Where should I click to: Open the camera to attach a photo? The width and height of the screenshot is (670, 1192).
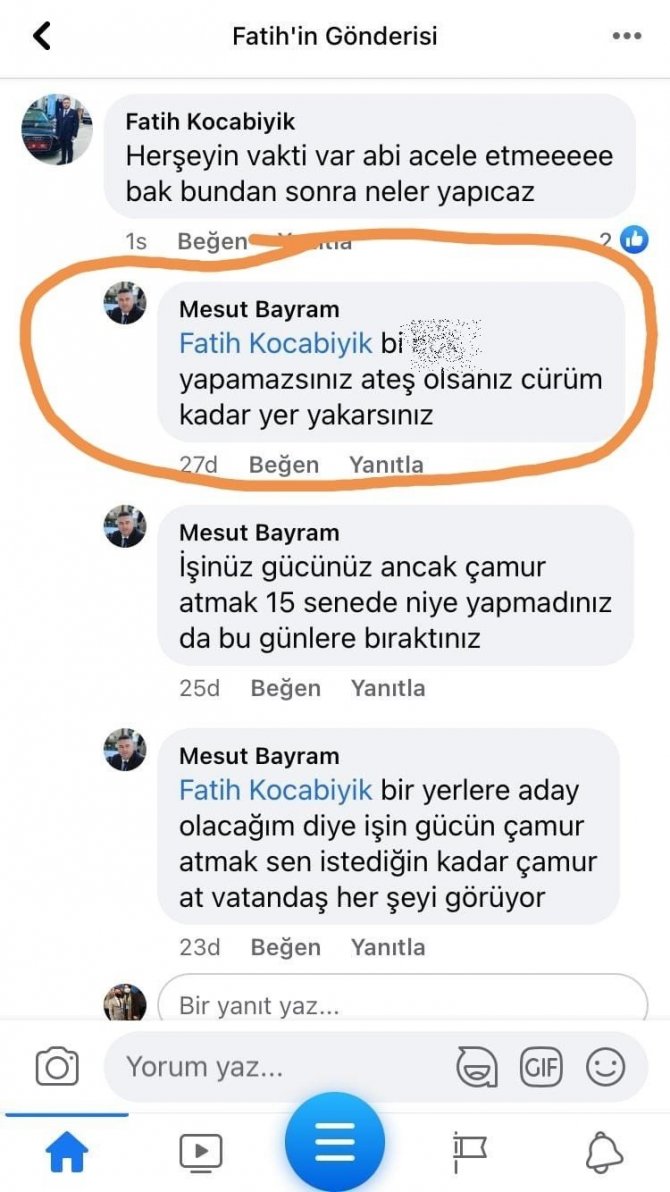tap(57, 1067)
